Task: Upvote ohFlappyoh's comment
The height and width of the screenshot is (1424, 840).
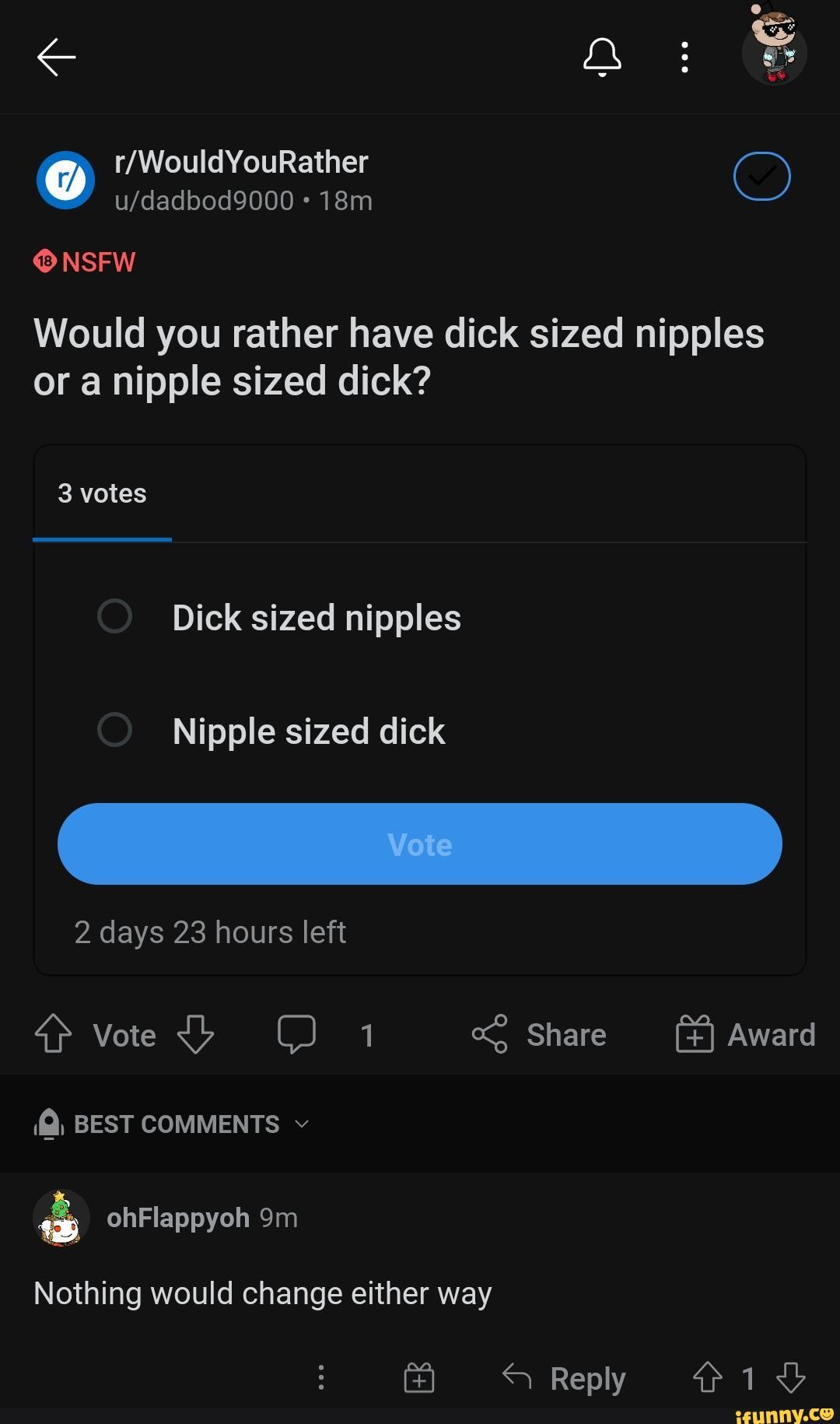Action: 707,1377
